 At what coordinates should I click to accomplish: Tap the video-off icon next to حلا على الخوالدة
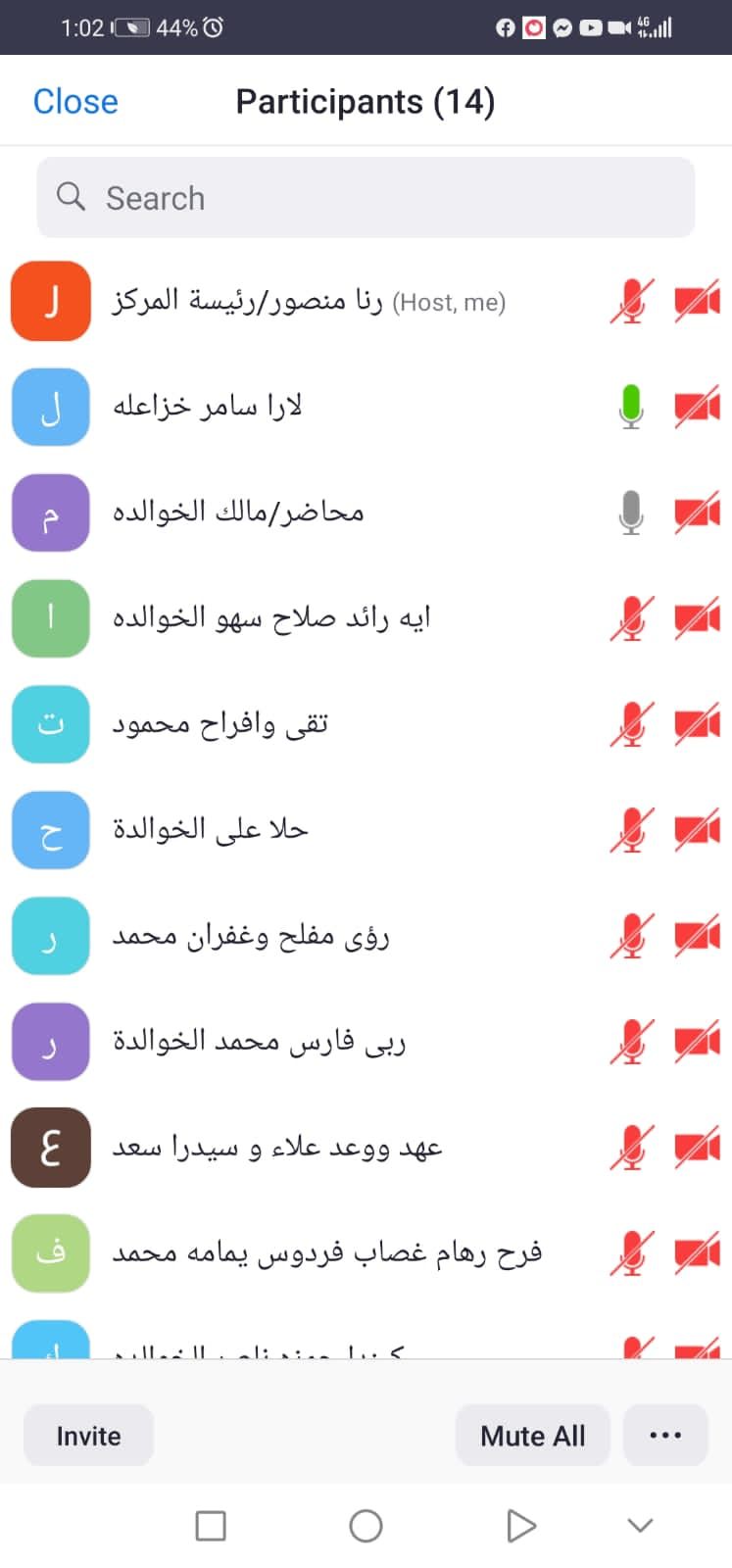pos(696,829)
